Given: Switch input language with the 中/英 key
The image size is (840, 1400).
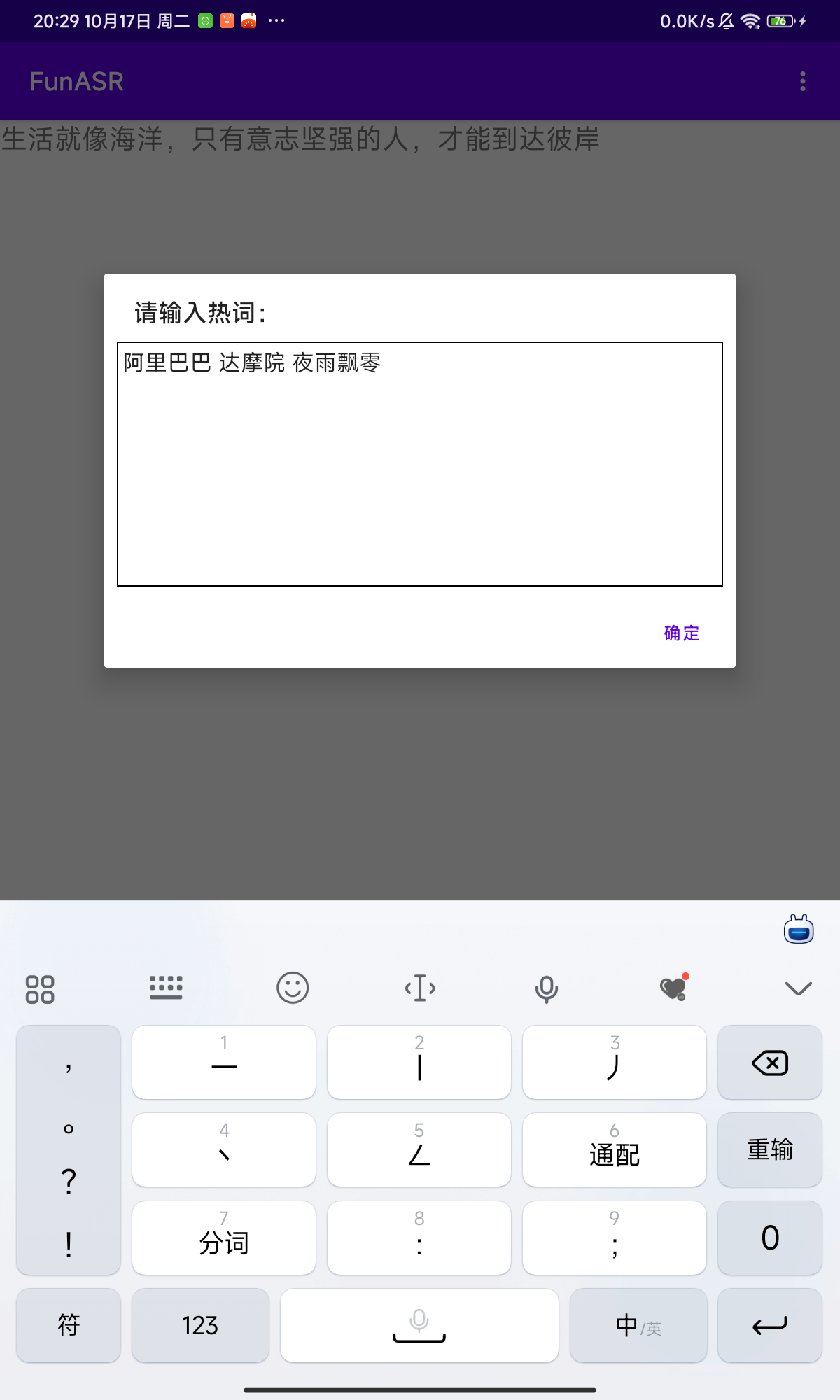Looking at the screenshot, I should click(638, 1325).
